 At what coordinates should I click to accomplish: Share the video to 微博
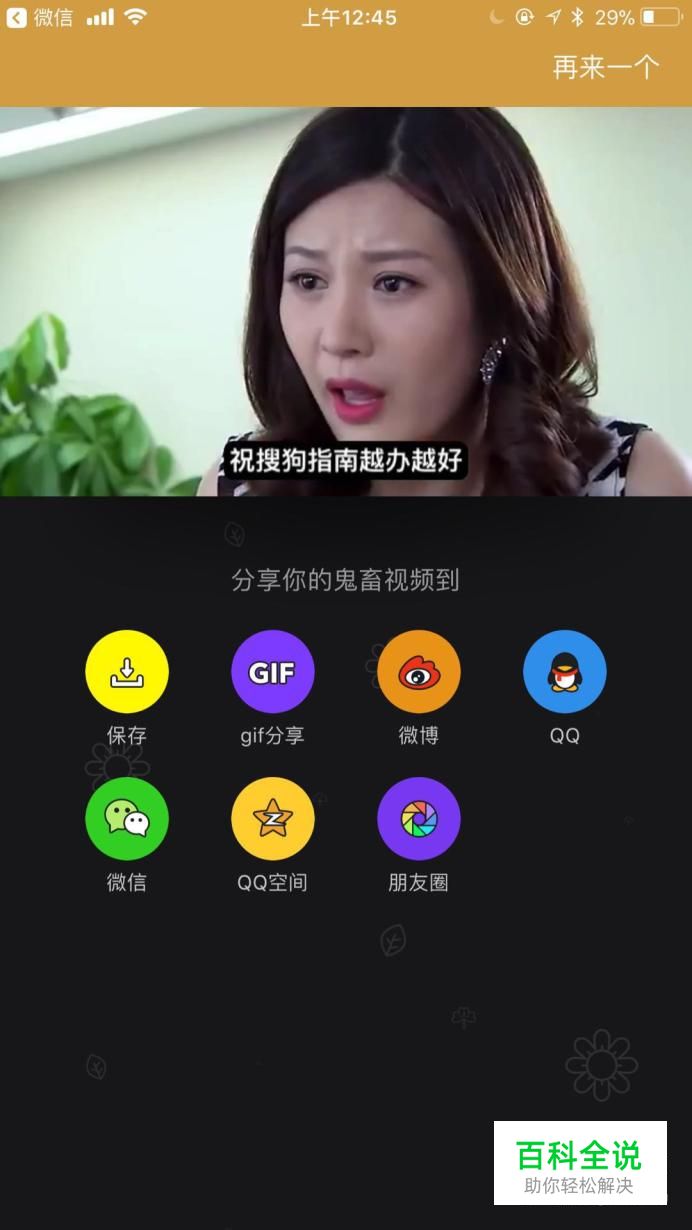point(418,672)
